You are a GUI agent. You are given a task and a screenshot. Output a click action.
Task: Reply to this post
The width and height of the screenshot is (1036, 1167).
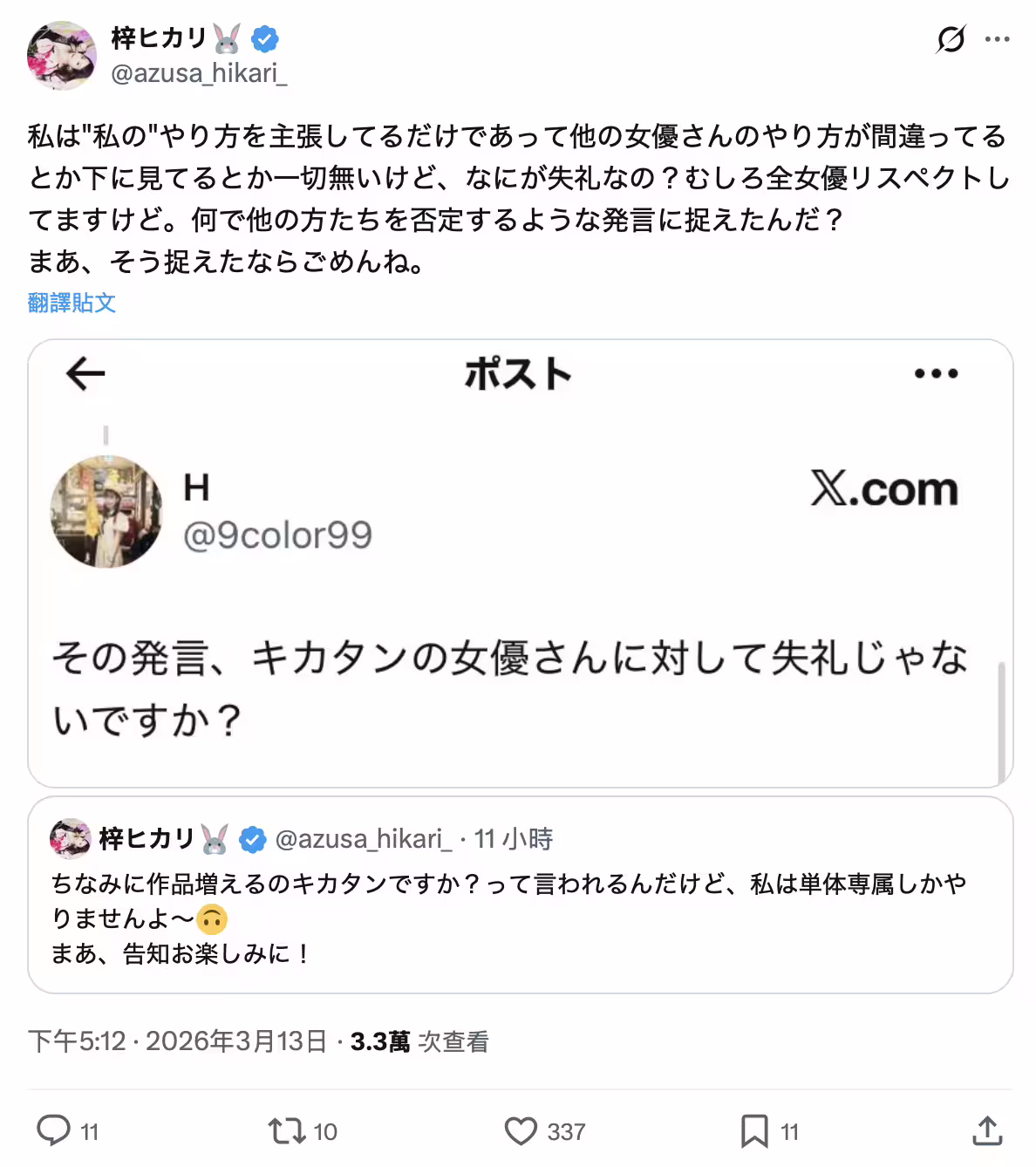(54, 1130)
